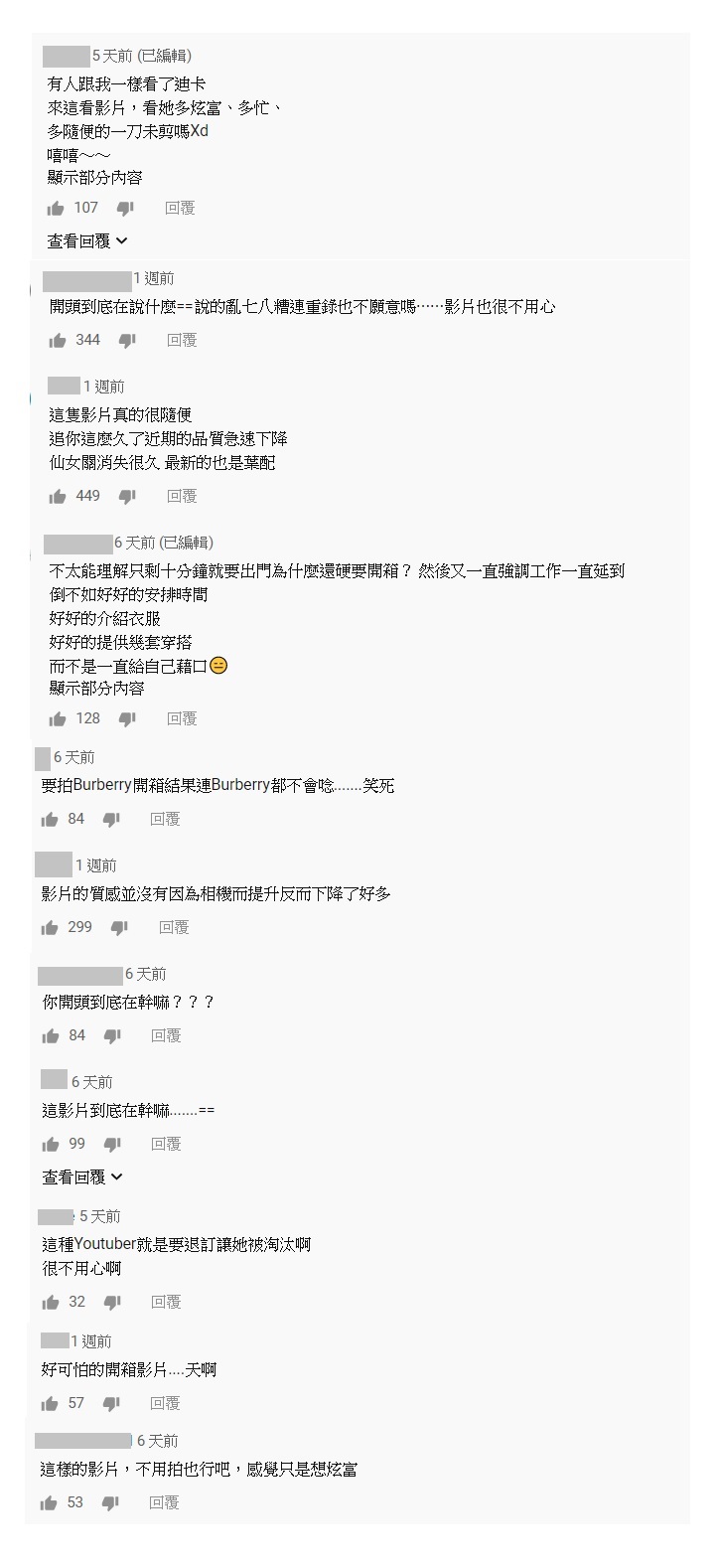This screenshot has width=718, height=1568.
Task: Reply to the Youtuber 退訂 comment
Action: click(x=165, y=1303)
